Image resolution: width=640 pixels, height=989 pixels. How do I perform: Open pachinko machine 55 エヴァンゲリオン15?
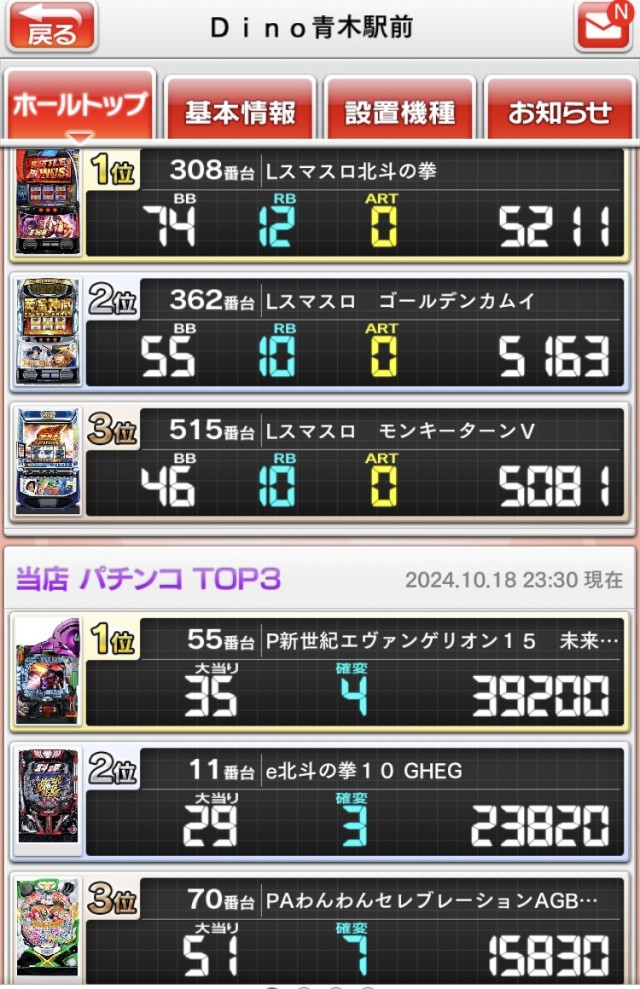coord(320,671)
